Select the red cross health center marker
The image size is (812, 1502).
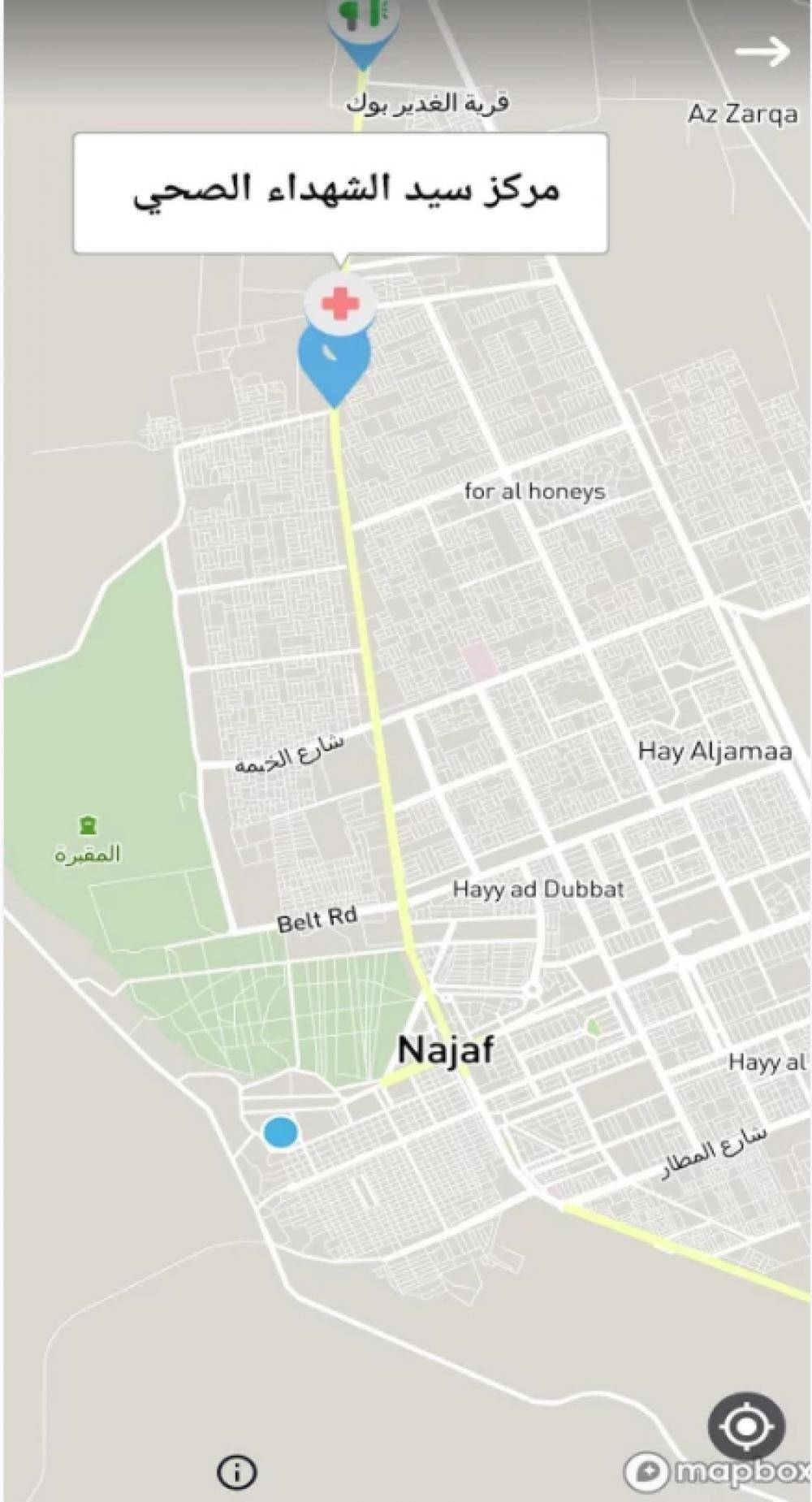tap(339, 304)
